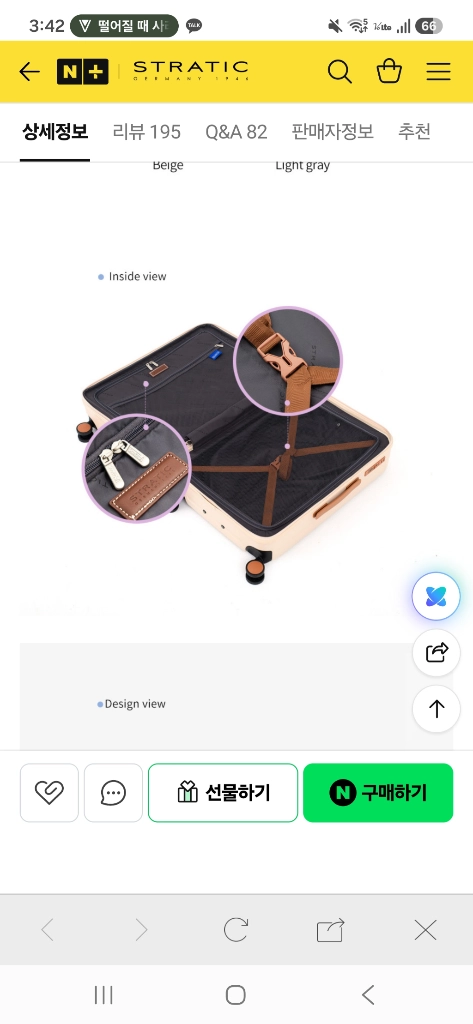Tap 선물하기 to send as a gift

pos(223,793)
